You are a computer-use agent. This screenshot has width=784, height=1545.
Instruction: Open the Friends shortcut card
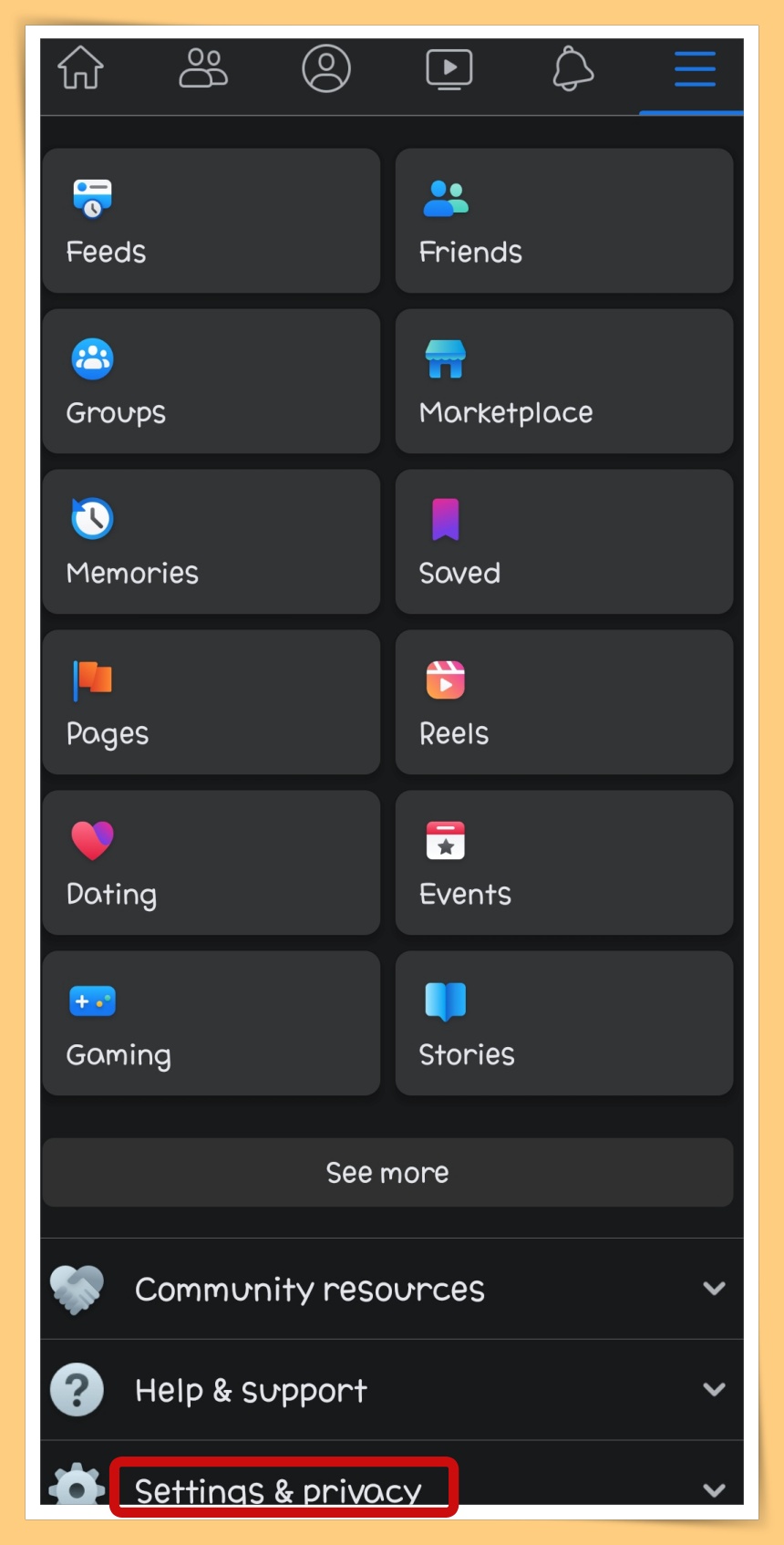pyautogui.click(x=564, y=221)
